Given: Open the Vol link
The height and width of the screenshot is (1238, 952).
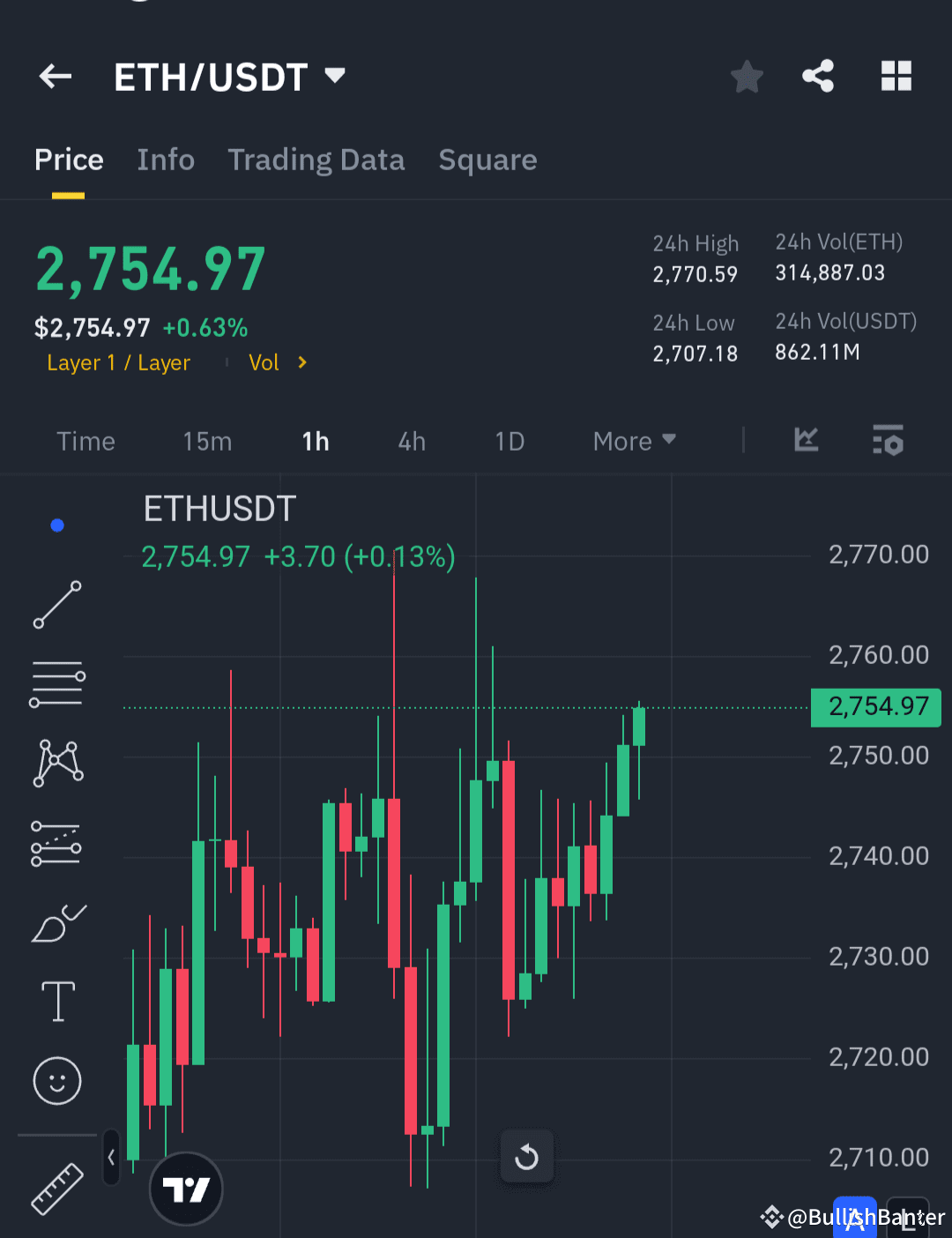Looking at the screenshot, I should pyautogui.click(x=264, y=362).
